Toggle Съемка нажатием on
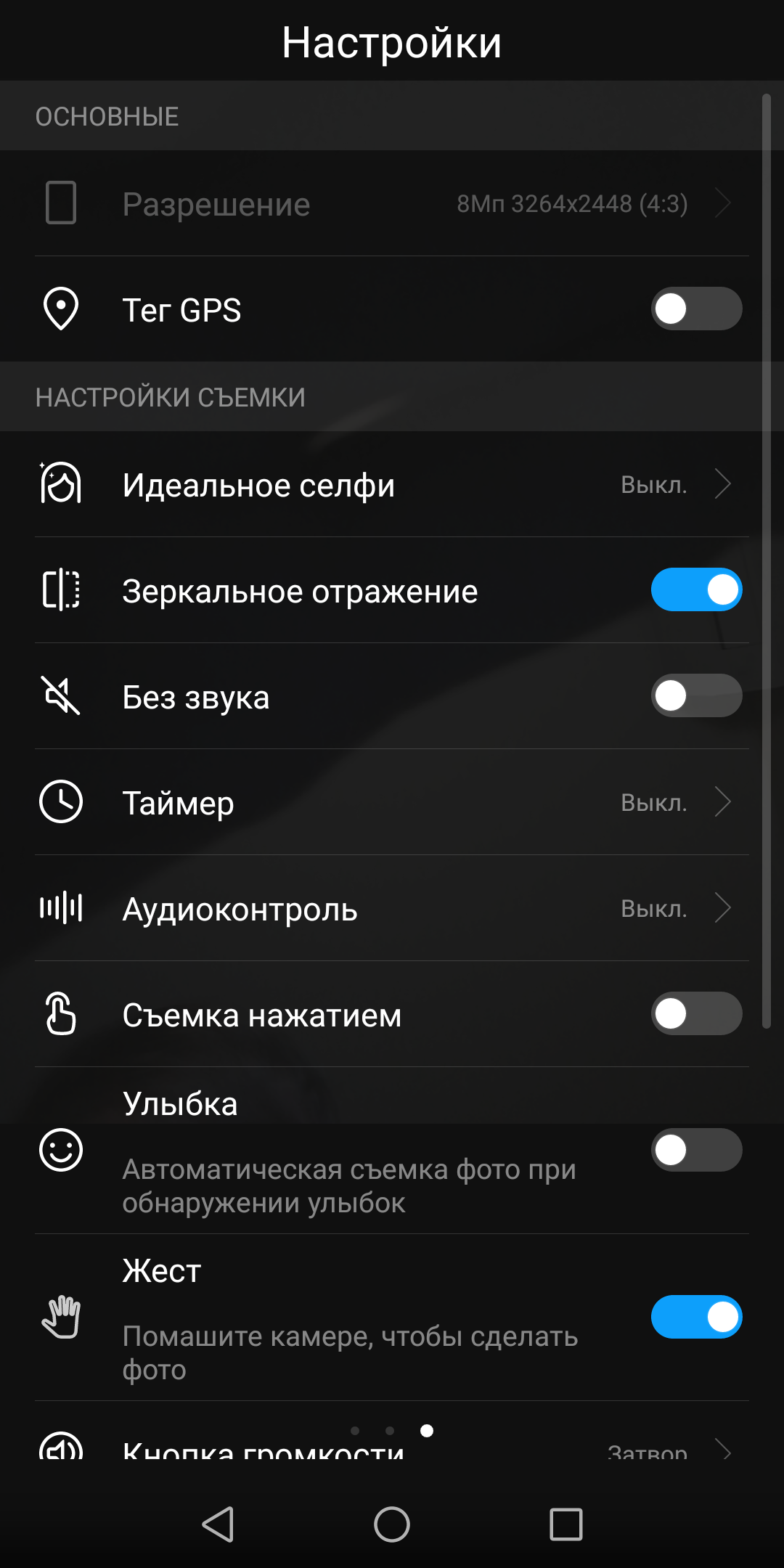Viewport: 784px width, 1568px height. [696, 1013]
